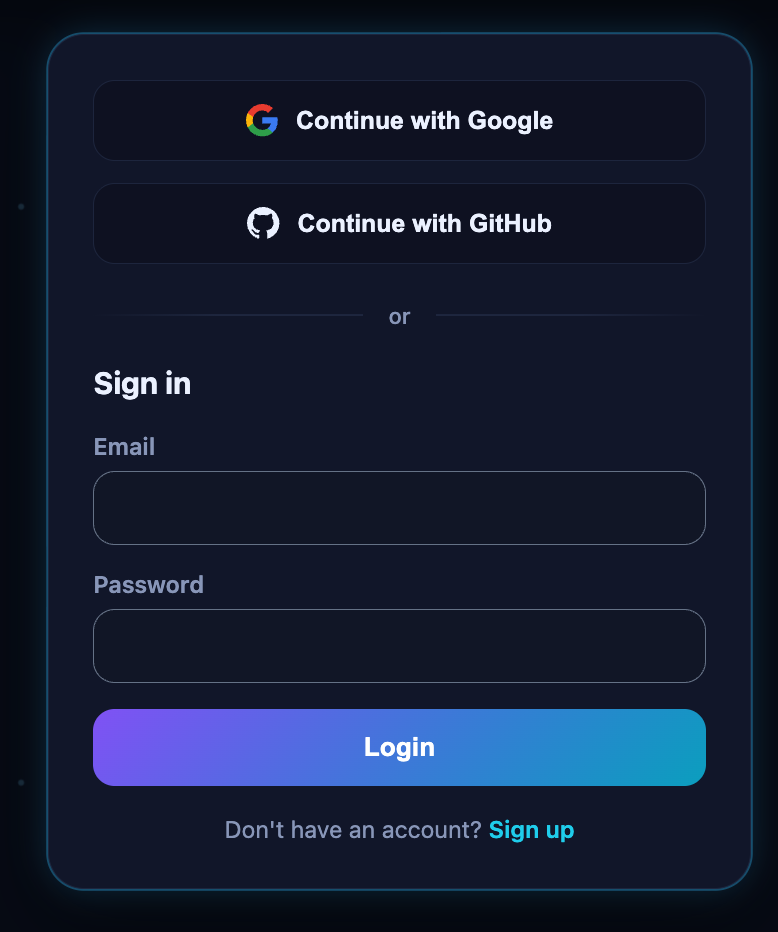The width and height of the screenshot is (778, 932).
Task: Click "Continue with GitHub"
Action: [x=399, y=223]
